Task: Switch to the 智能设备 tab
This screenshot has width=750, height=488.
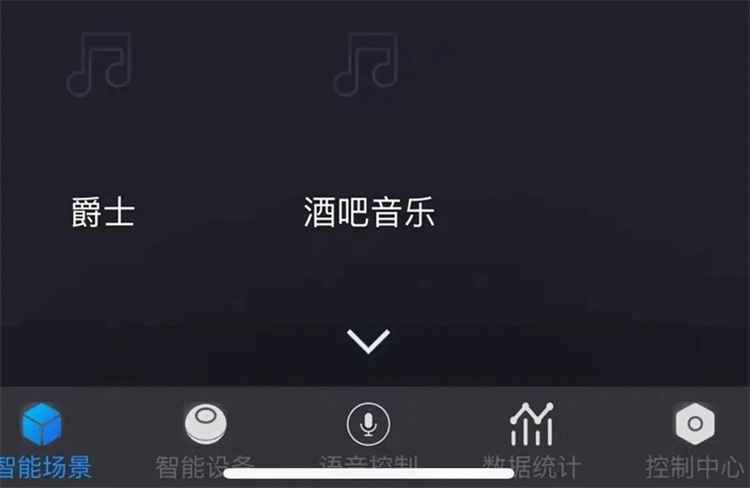Action: (206, 440)
